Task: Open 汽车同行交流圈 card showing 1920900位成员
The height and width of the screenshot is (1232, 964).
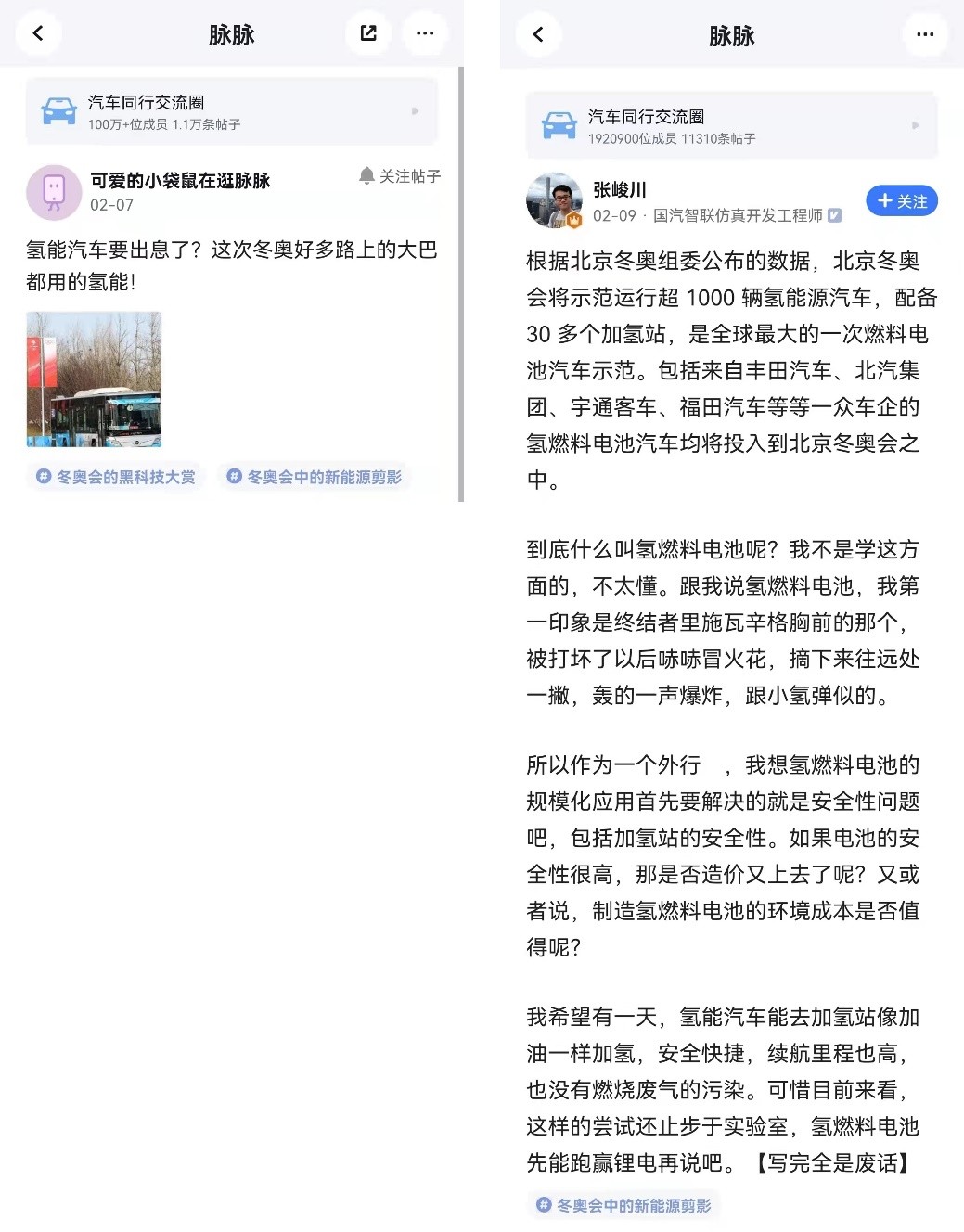Action: 731,125
